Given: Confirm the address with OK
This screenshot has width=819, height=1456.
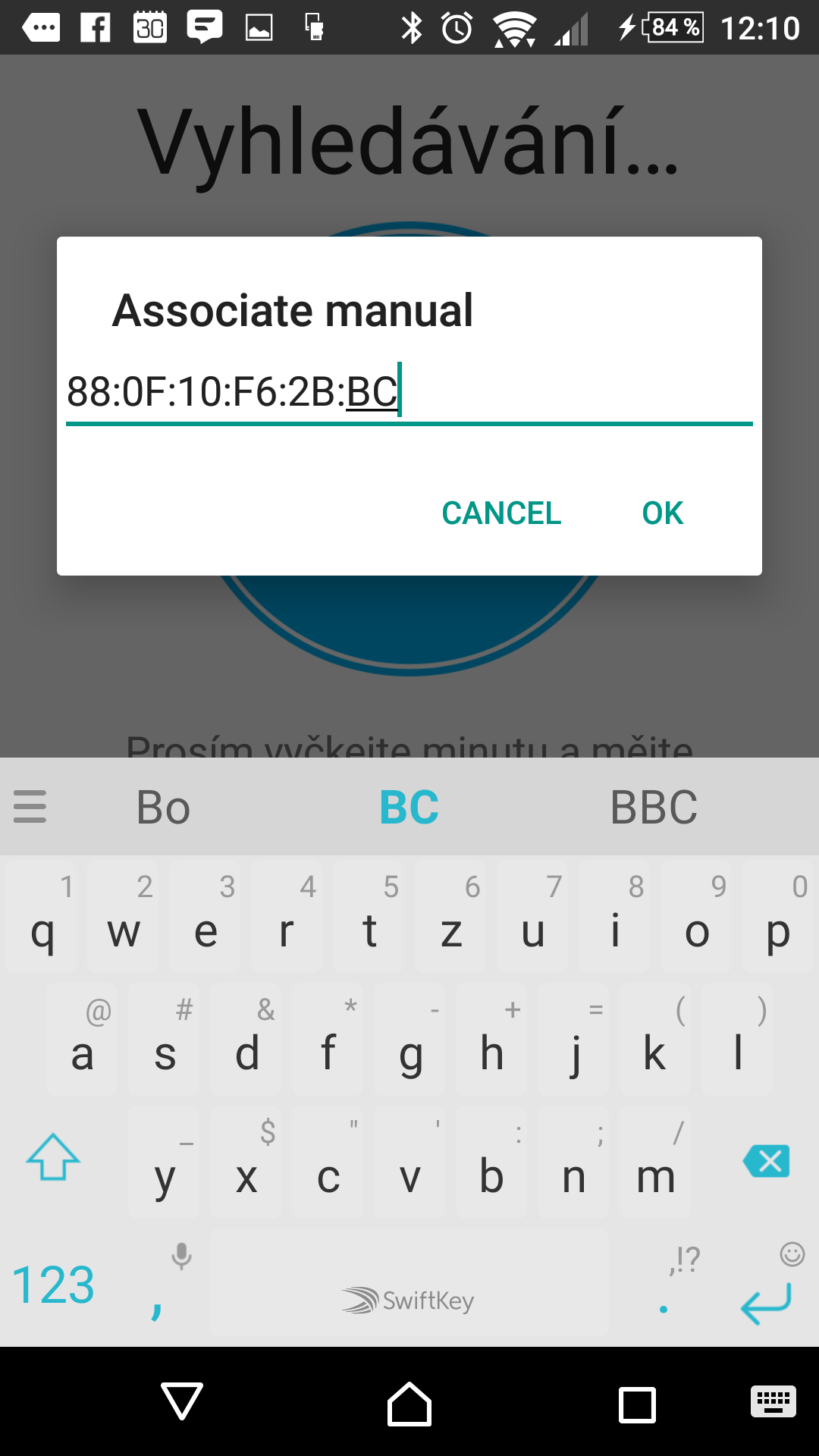Looking at the screenshot, I should click(662, 513).
